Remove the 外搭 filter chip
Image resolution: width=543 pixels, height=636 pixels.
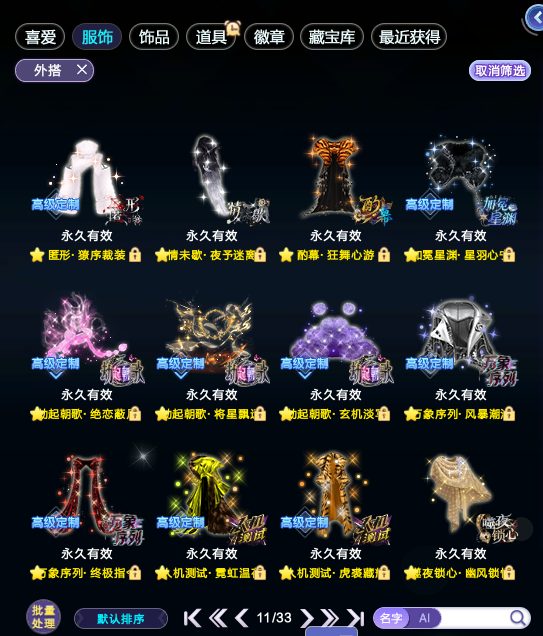82,70
